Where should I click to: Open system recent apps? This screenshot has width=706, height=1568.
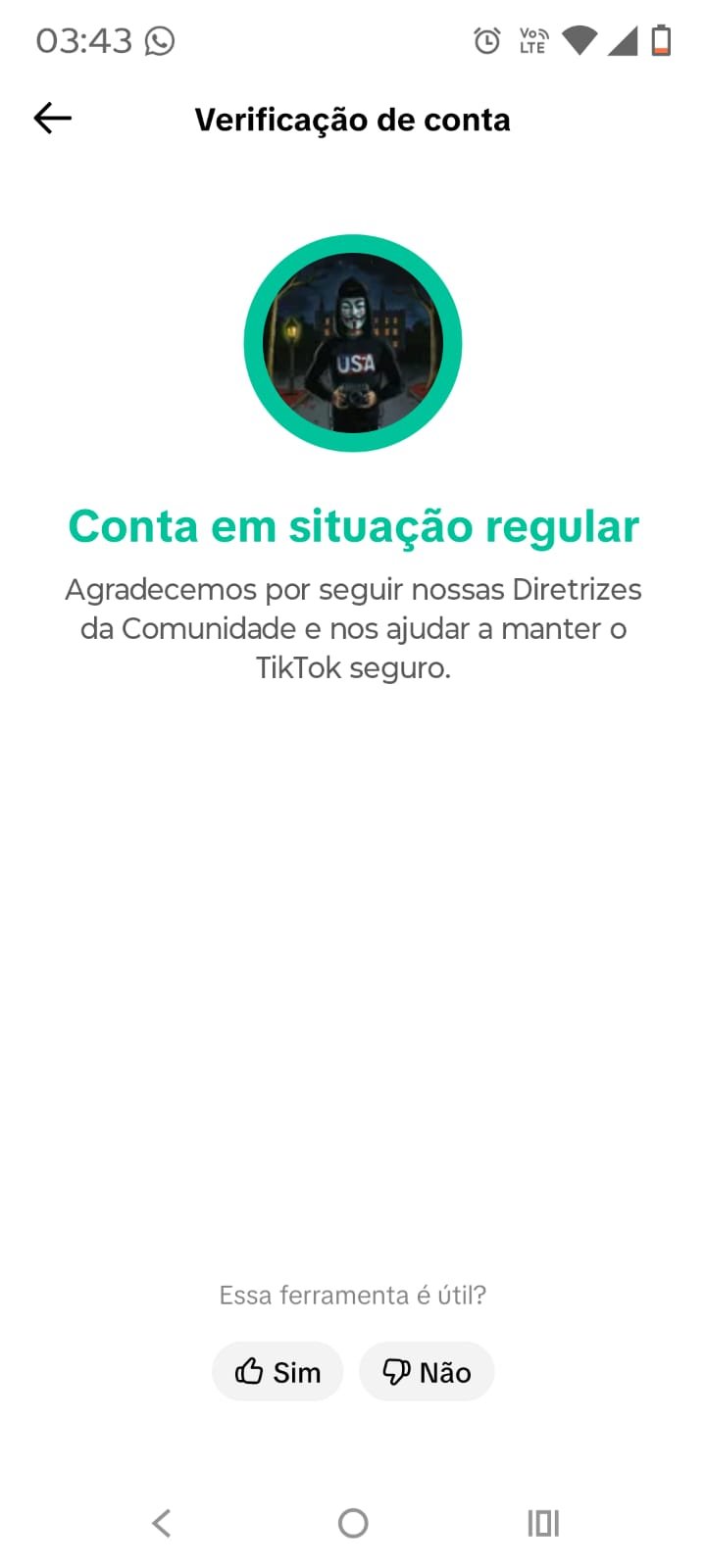click(x=543, y=1523)
